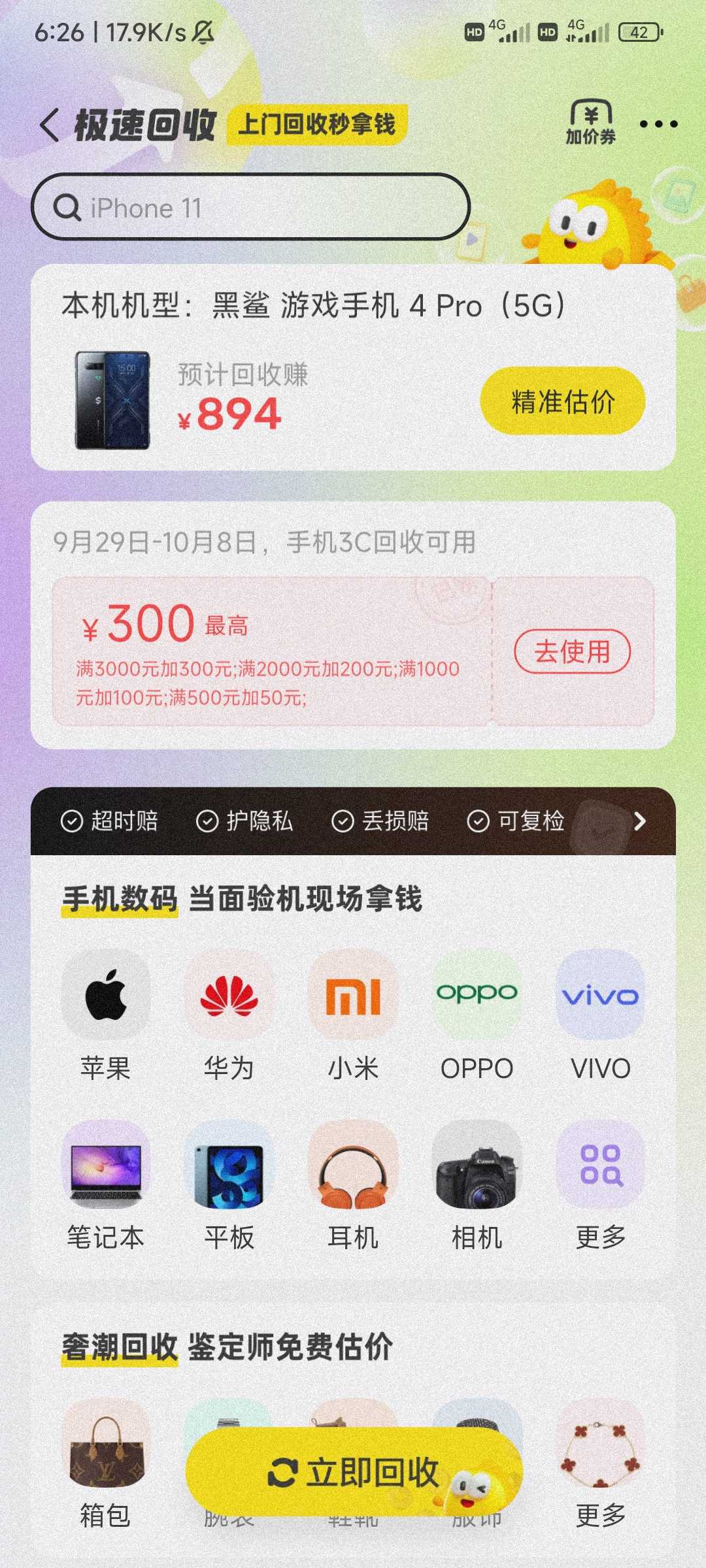Open the 加价券 coupon icon

[x=590, y=123]
